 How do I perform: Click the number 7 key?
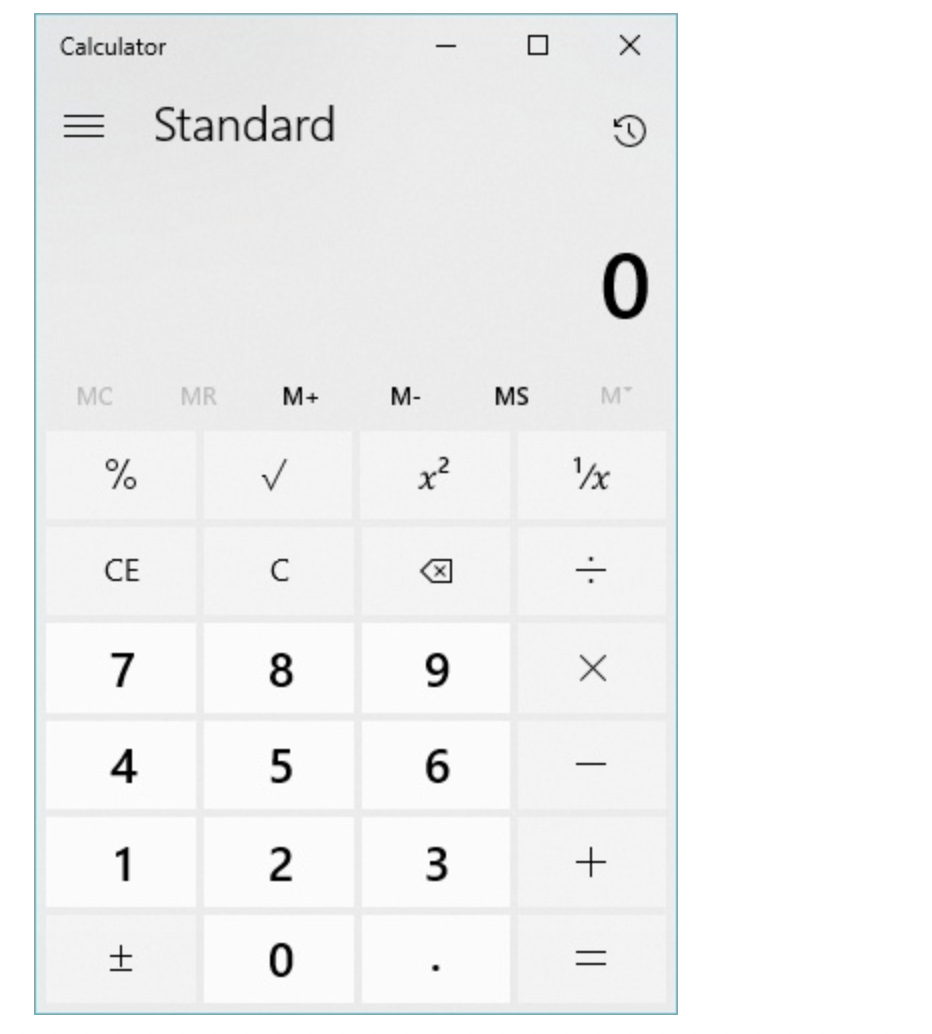(120, 668)
